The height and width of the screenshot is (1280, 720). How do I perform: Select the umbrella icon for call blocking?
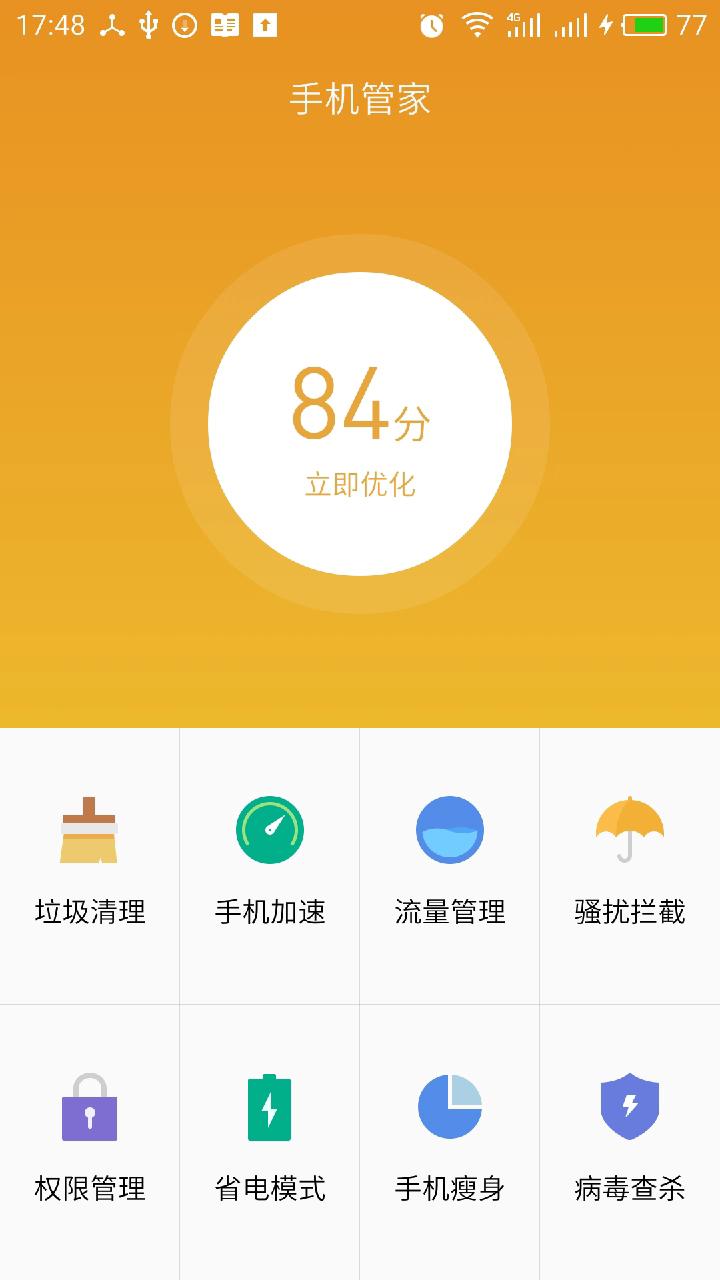pos(630,830)
